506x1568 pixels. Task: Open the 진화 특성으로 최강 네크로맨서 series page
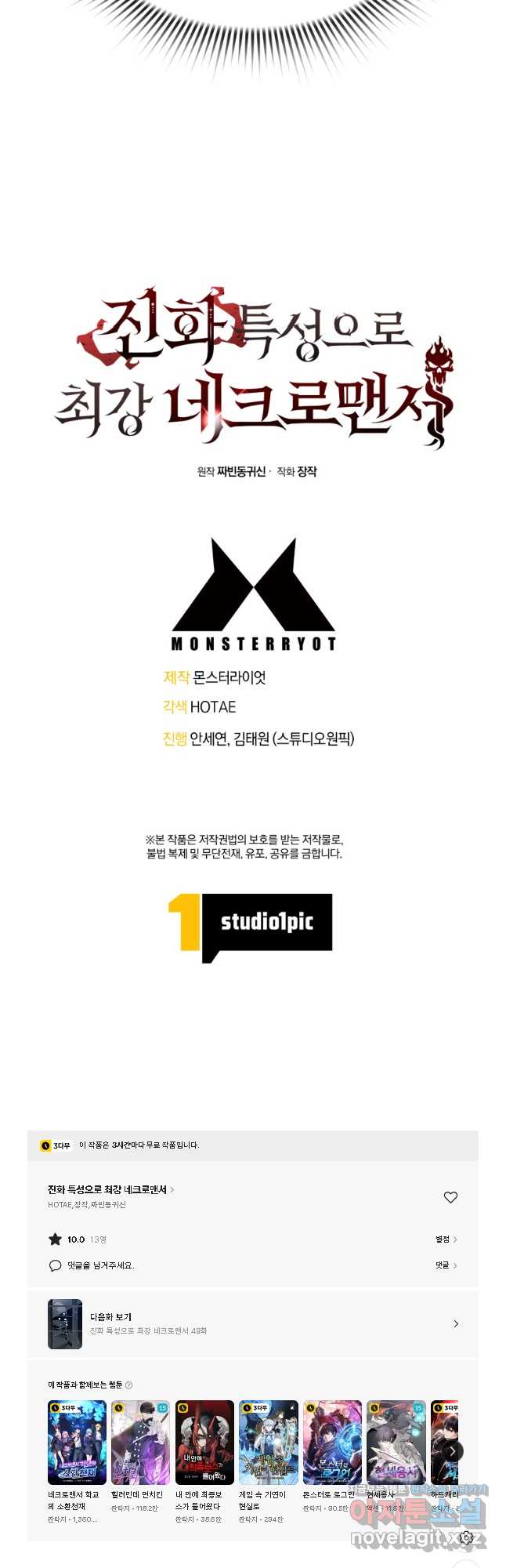pyautogui.click(x=110, y=1189)
